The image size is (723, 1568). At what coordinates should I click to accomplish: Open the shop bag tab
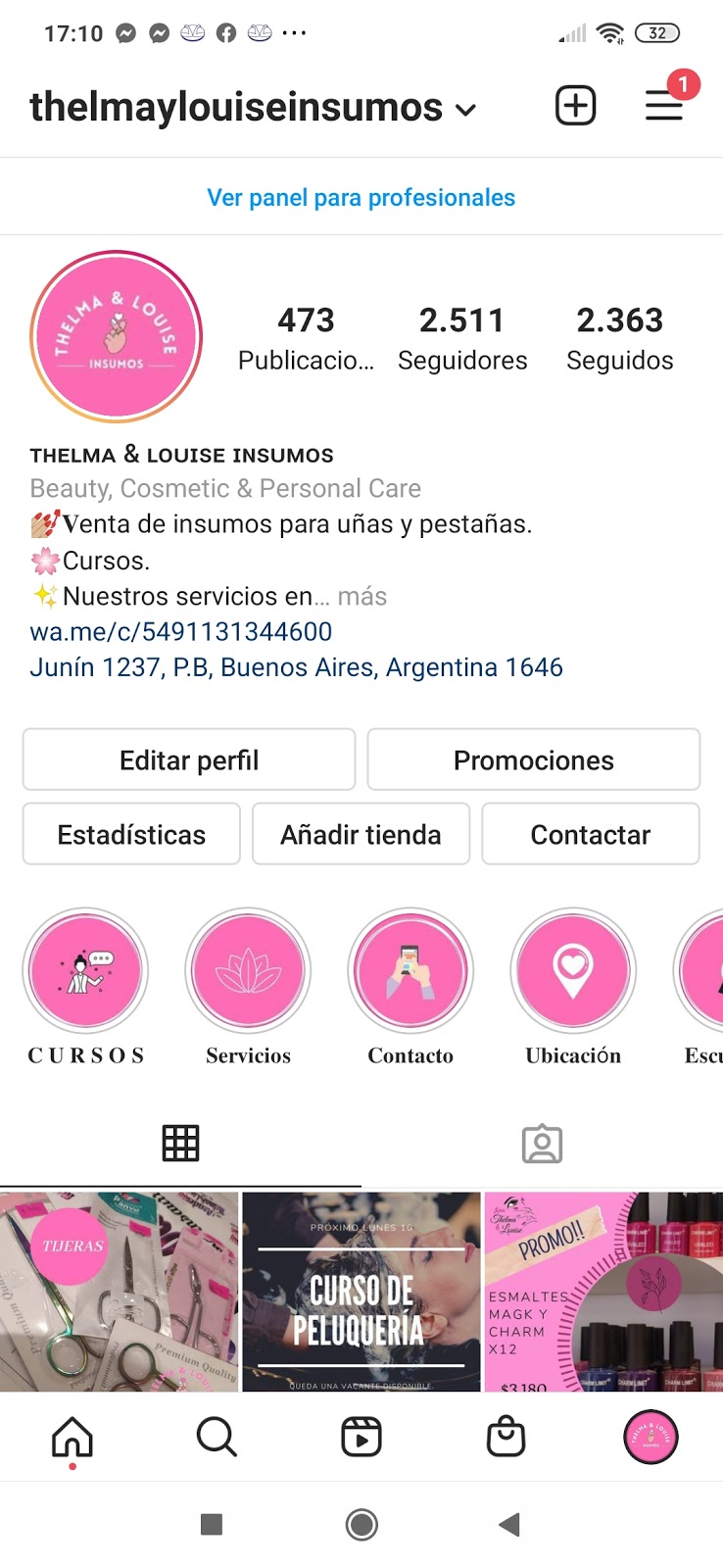click(506, 1438)
